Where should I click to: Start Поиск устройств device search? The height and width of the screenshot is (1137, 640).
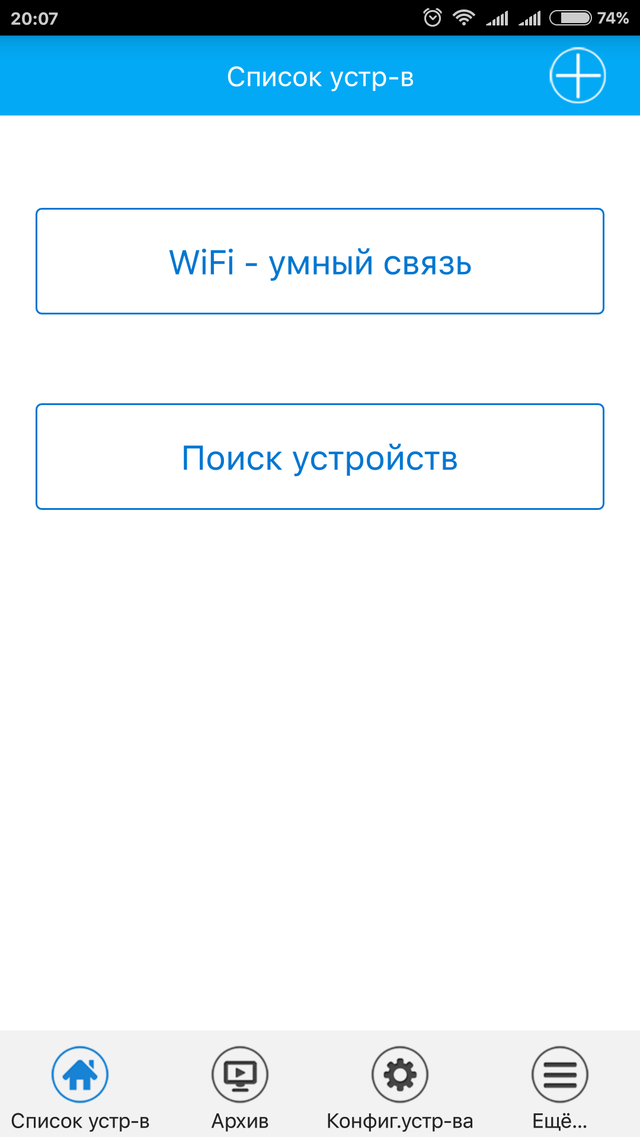[320, 457]
